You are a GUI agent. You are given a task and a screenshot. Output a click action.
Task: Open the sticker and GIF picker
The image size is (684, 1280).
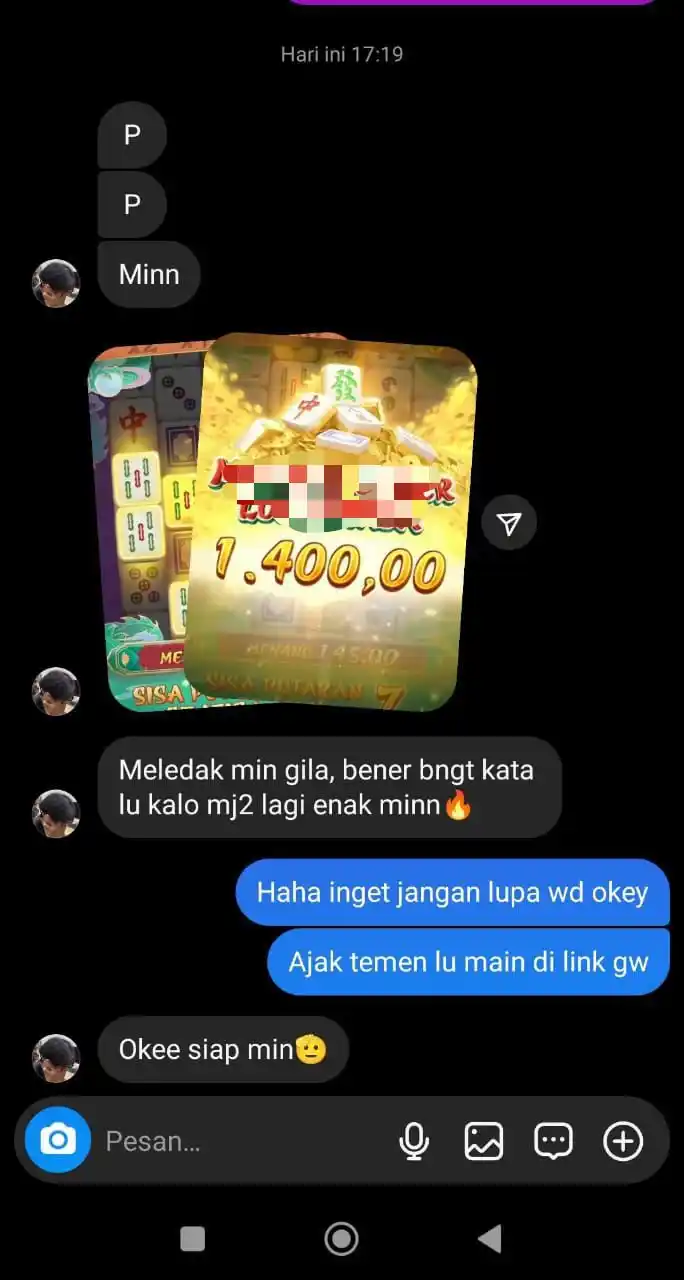553,1141
